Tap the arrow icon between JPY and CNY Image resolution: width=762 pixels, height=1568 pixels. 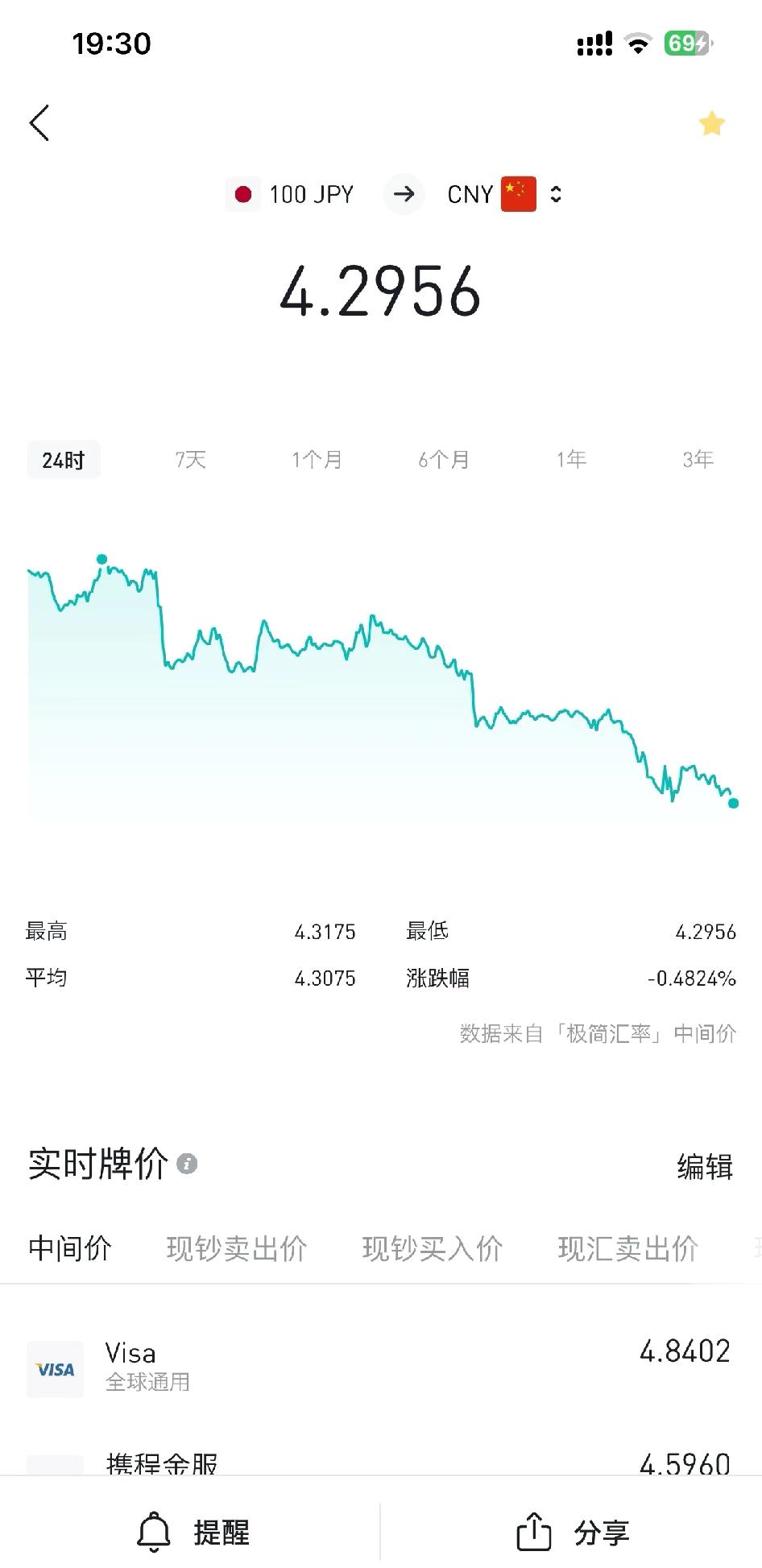click(404, 194)
